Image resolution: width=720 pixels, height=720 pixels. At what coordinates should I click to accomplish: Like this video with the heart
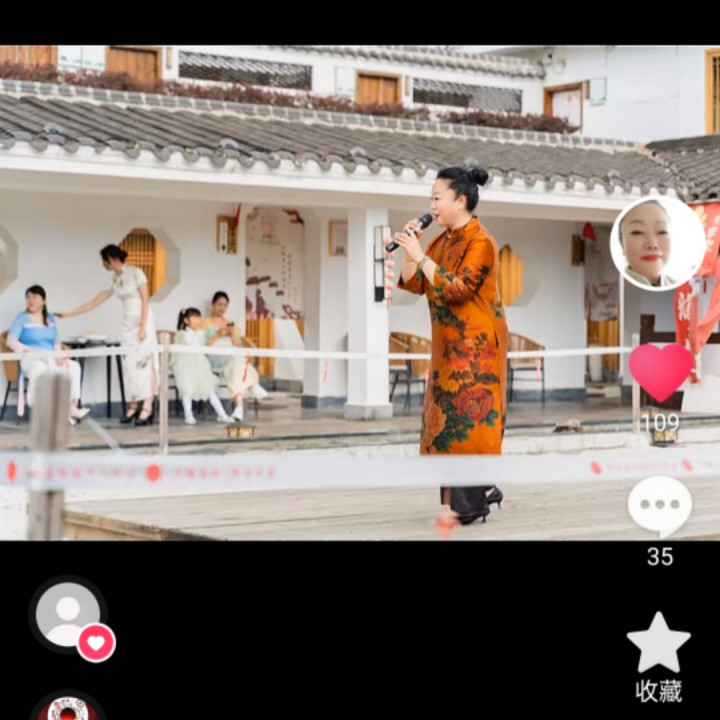(660, 372)
